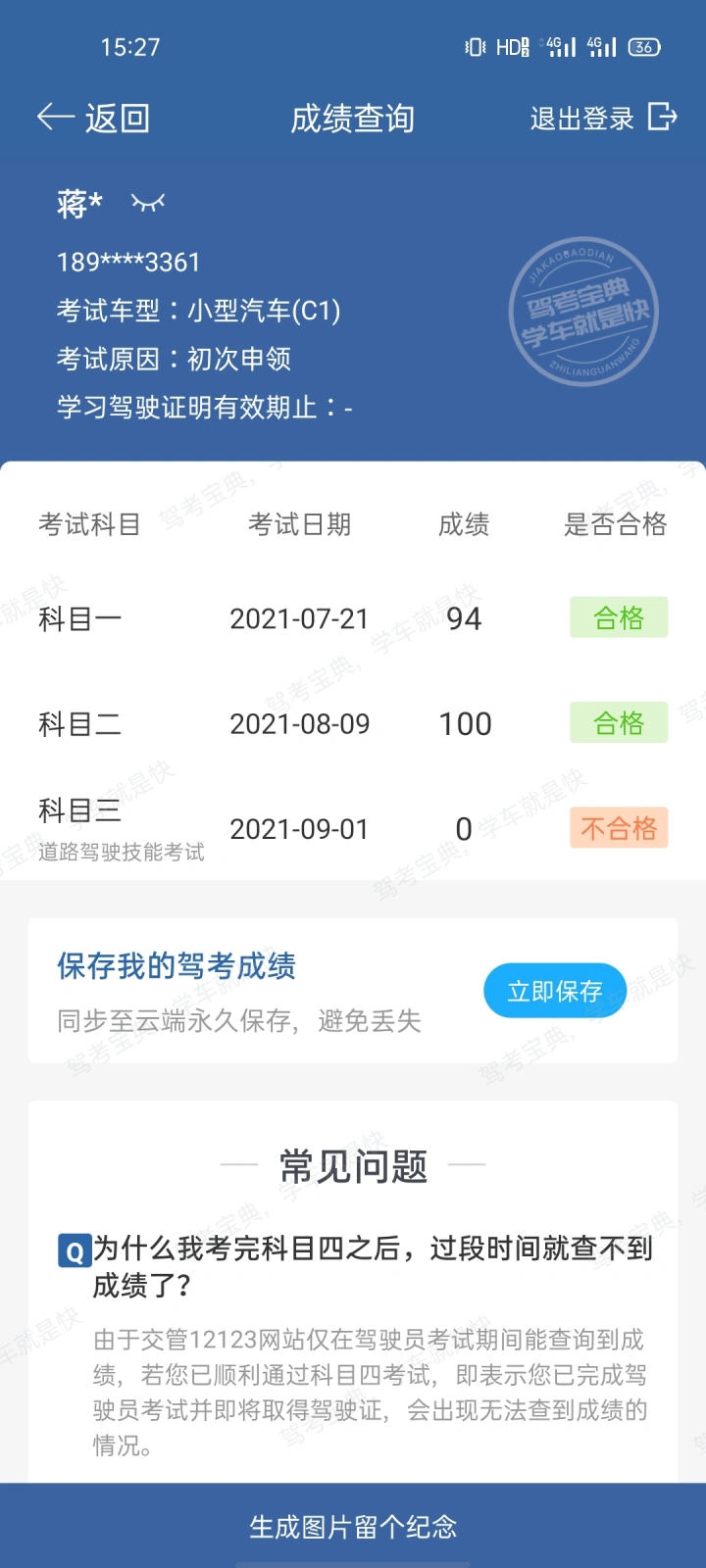The height and width of the screenshot is (1568, 706).
Task: Tap 立即保存 to save exam scores
Action: tap(554, 991)
